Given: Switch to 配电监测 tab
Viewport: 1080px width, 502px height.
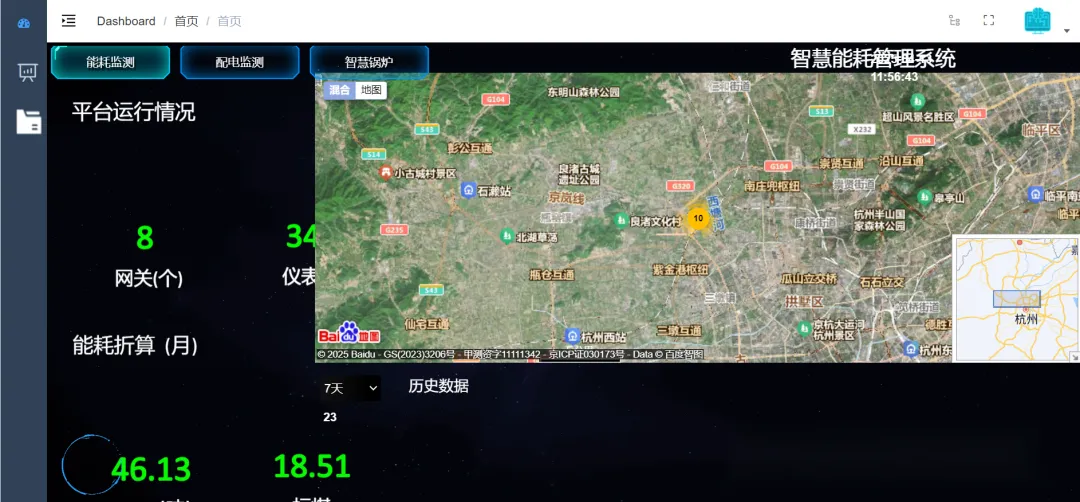Looking at the screenshot, I should 239,62.
